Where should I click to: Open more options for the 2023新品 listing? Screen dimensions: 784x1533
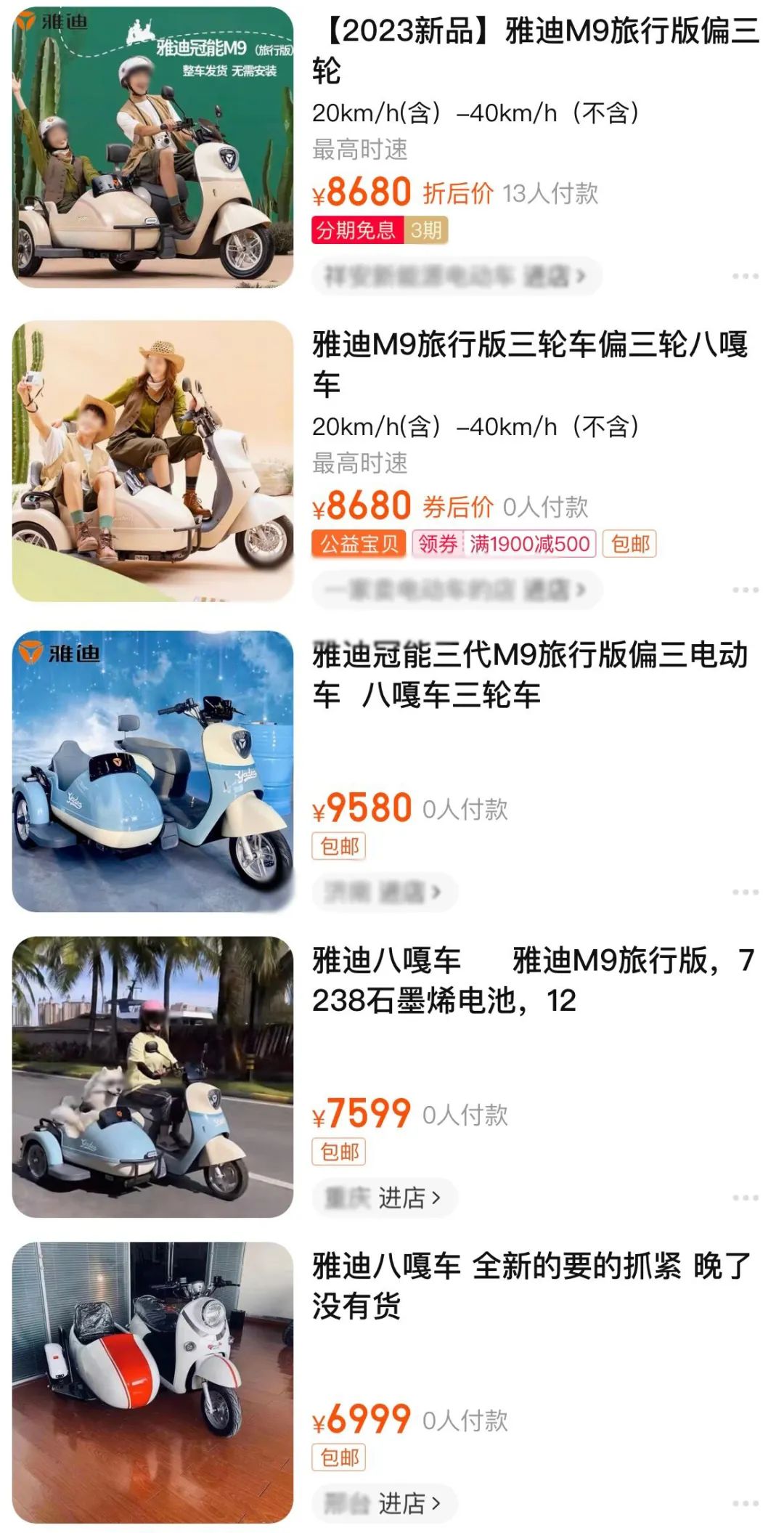click(x=745, y=277)
